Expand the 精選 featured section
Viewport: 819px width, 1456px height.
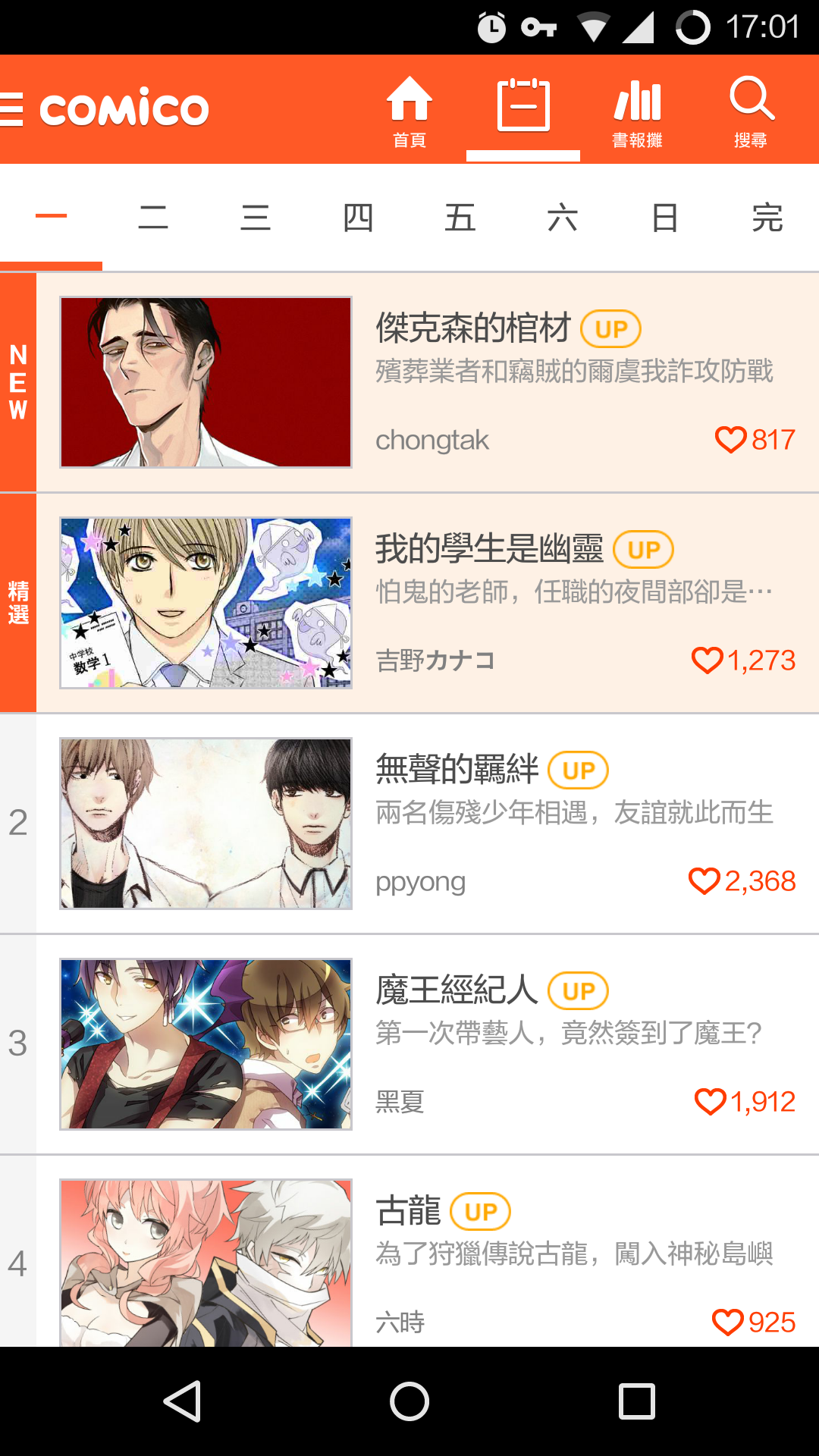click(17, 603)
